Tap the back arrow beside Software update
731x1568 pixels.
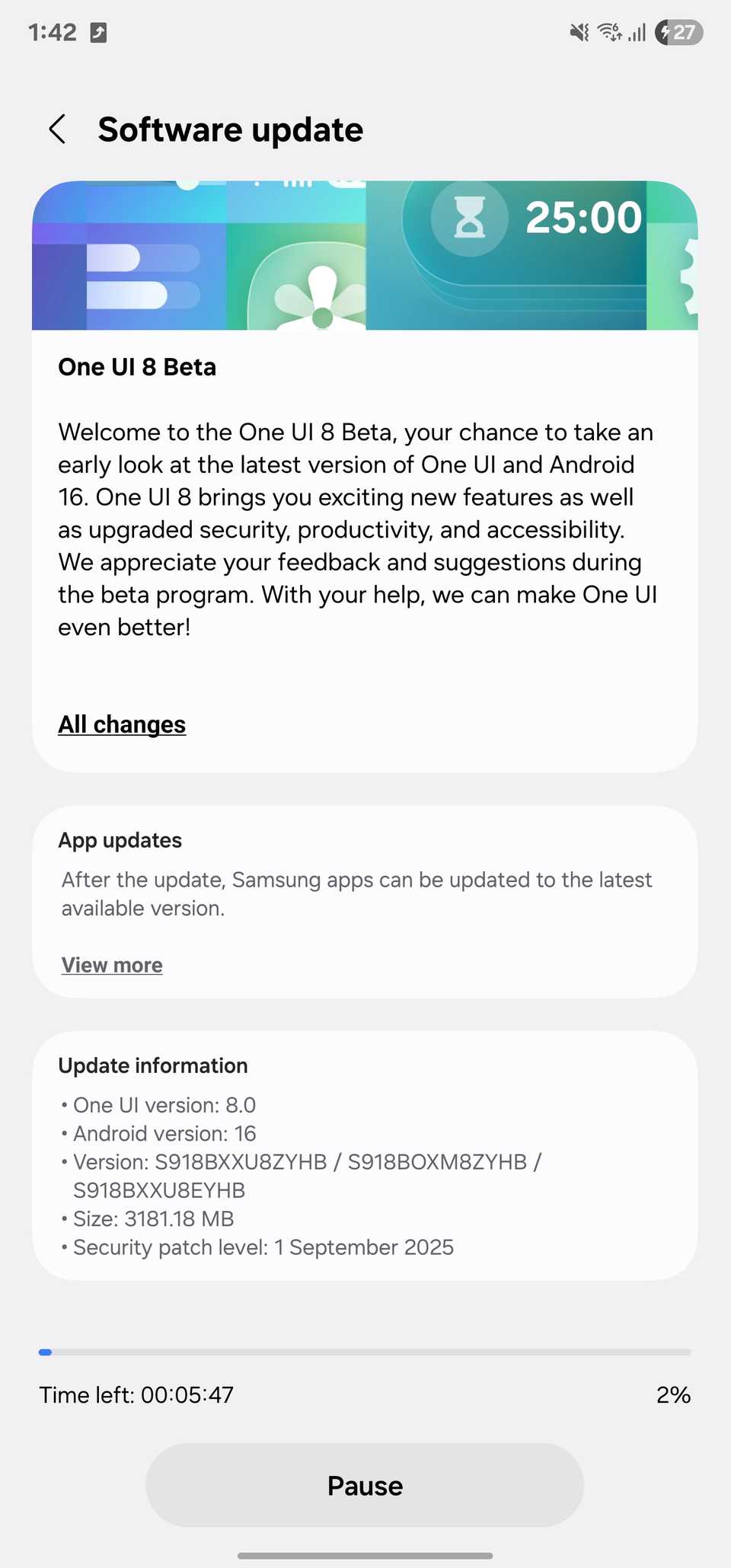(58, 129)
